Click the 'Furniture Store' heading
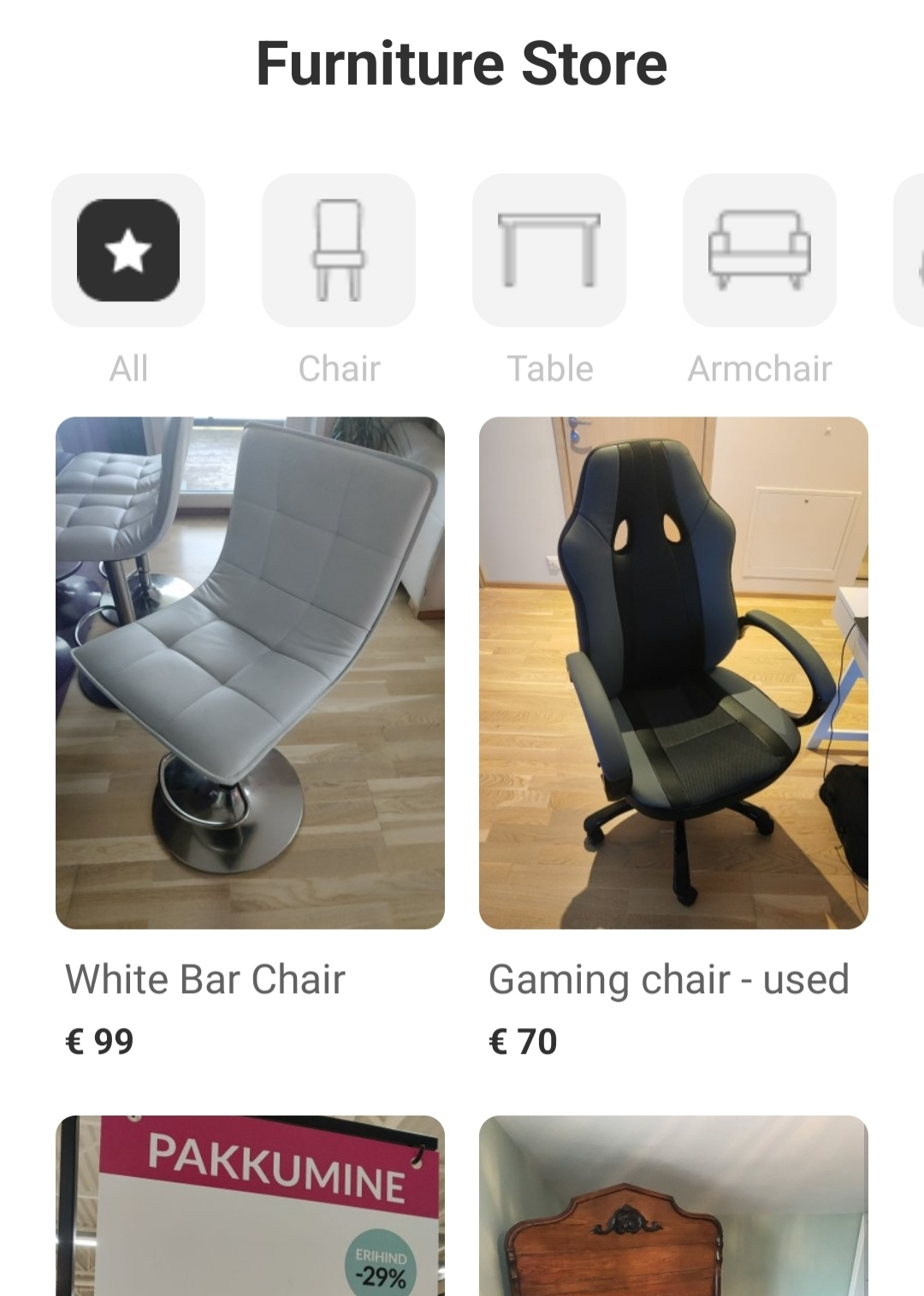Viewport: 924px width, 1296px height. point(462,62)
